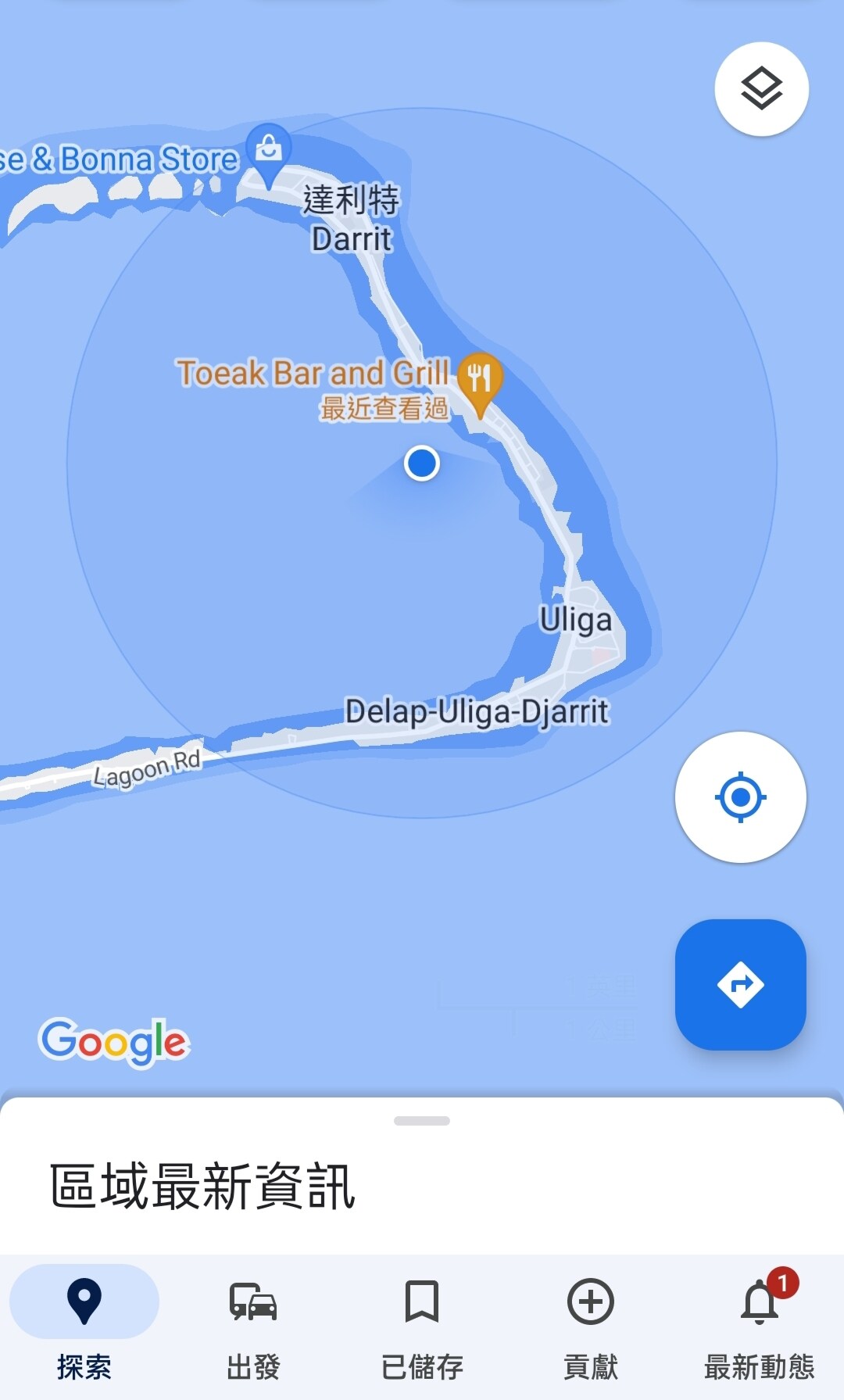The width and height of the screenshot is (844, 1400).
Task: Tap the plus icon above 貢獻
Action: 590,1302
